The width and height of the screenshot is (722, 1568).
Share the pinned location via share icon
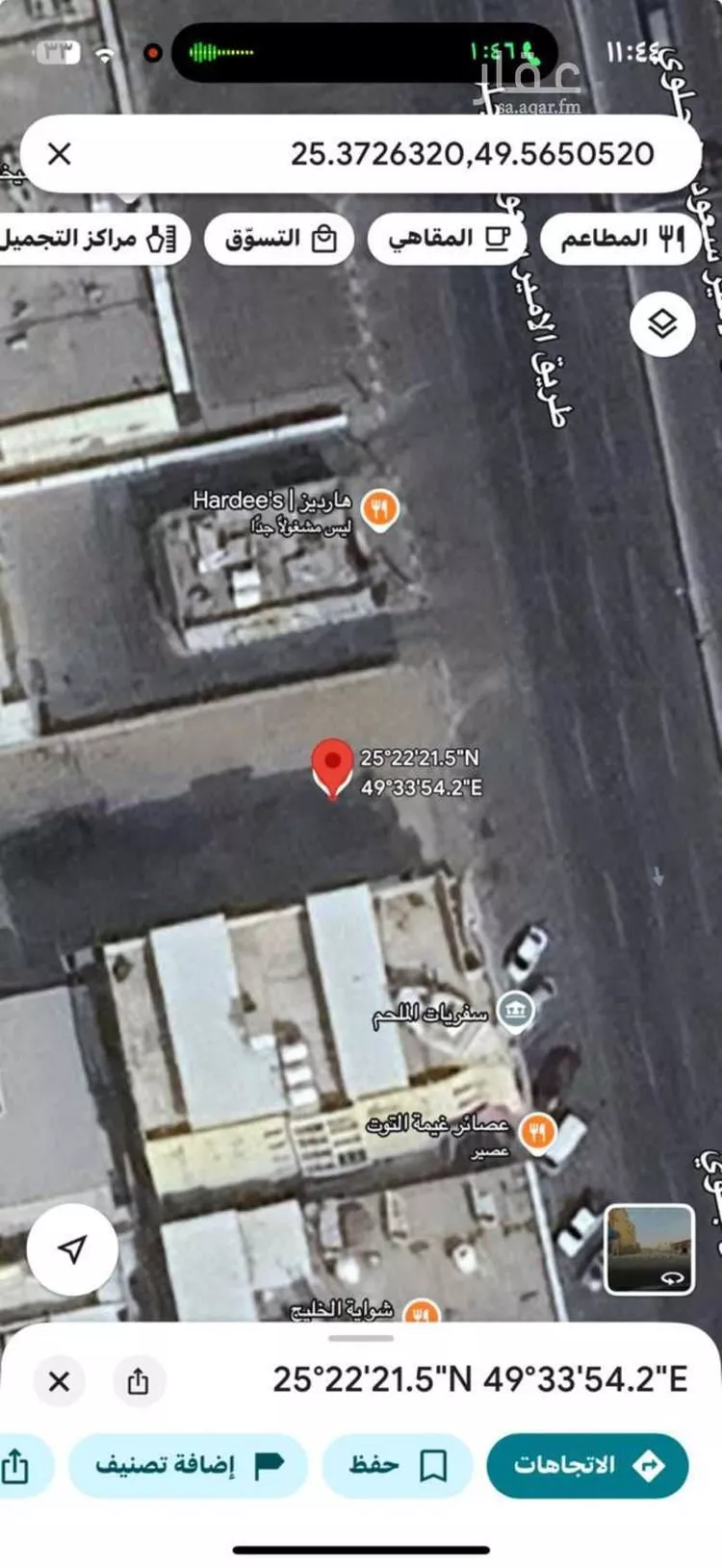click(x=138, y=1381)
